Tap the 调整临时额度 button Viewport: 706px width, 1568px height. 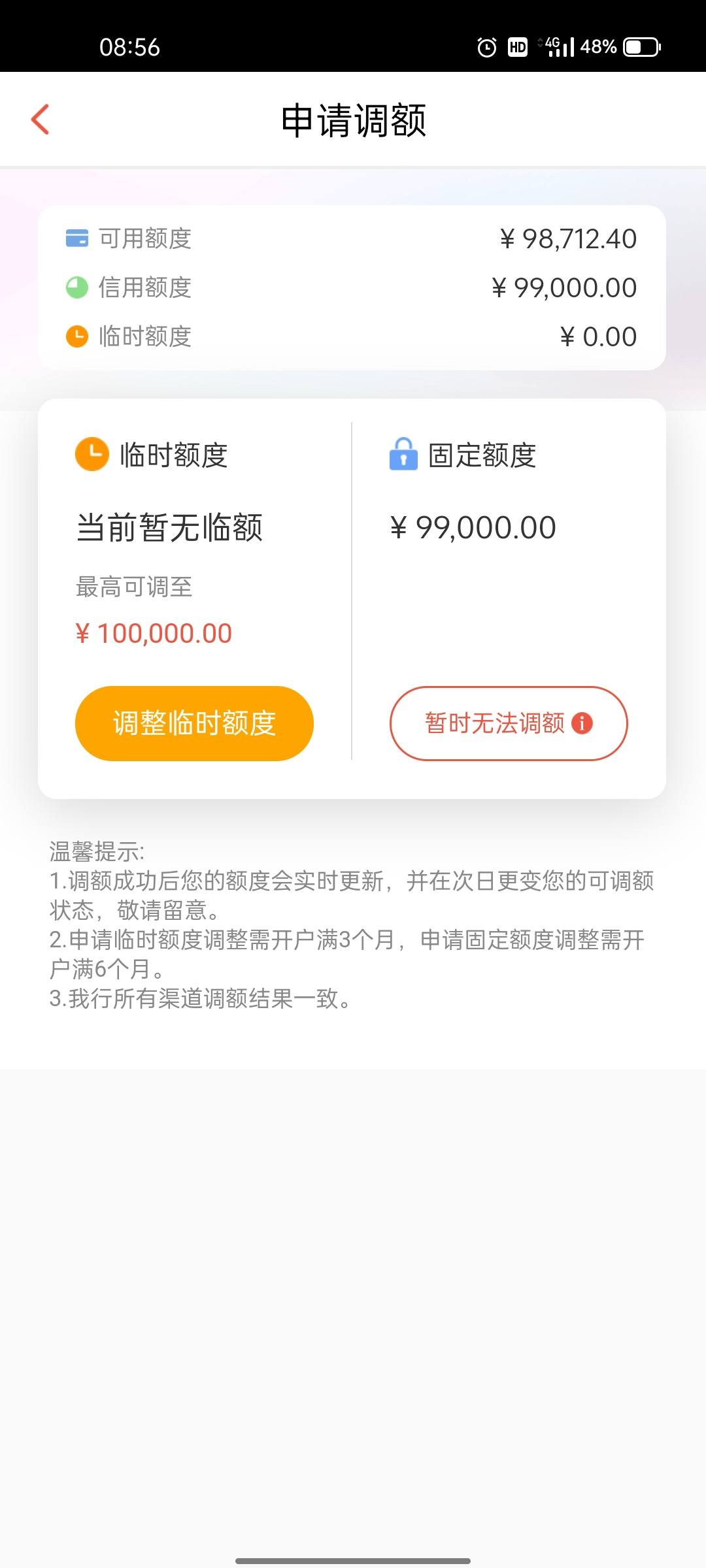point(194,723)
